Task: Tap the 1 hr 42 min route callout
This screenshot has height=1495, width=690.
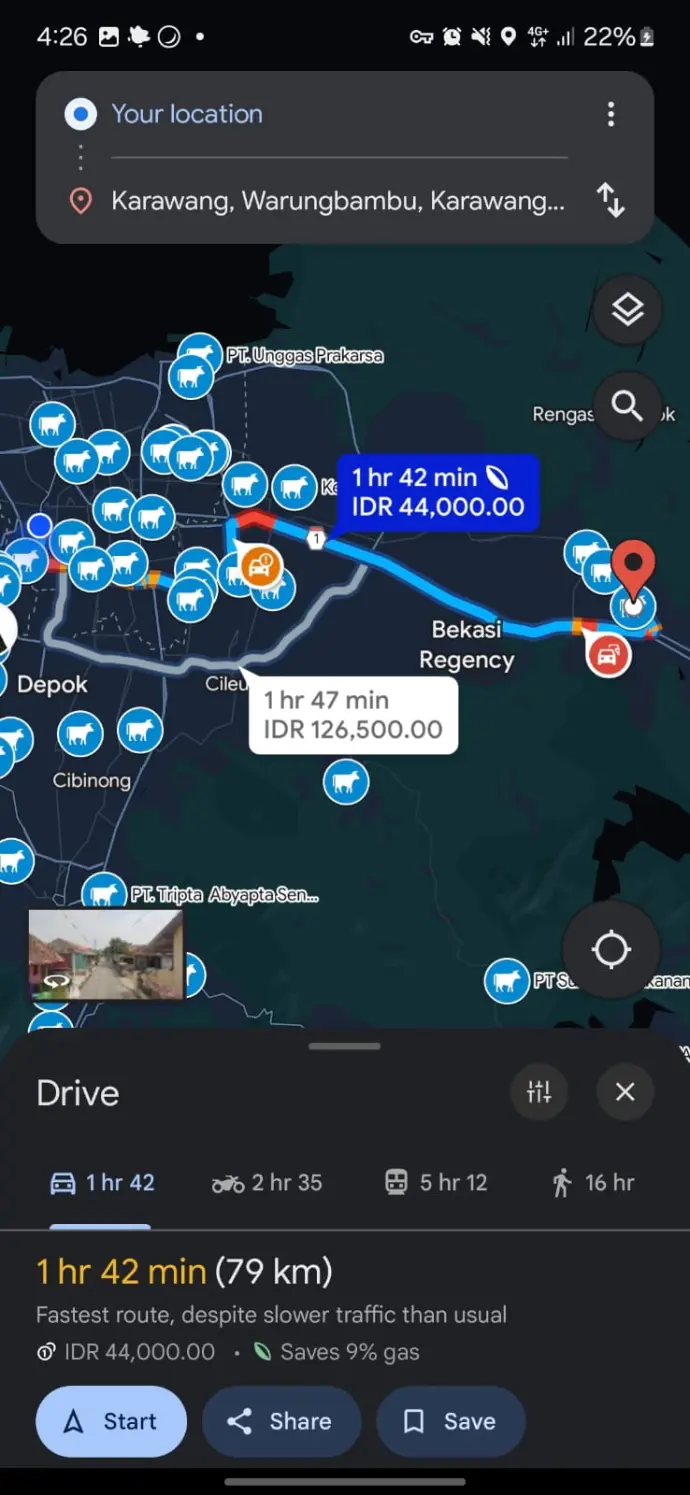Action: (x=437, y=492)
